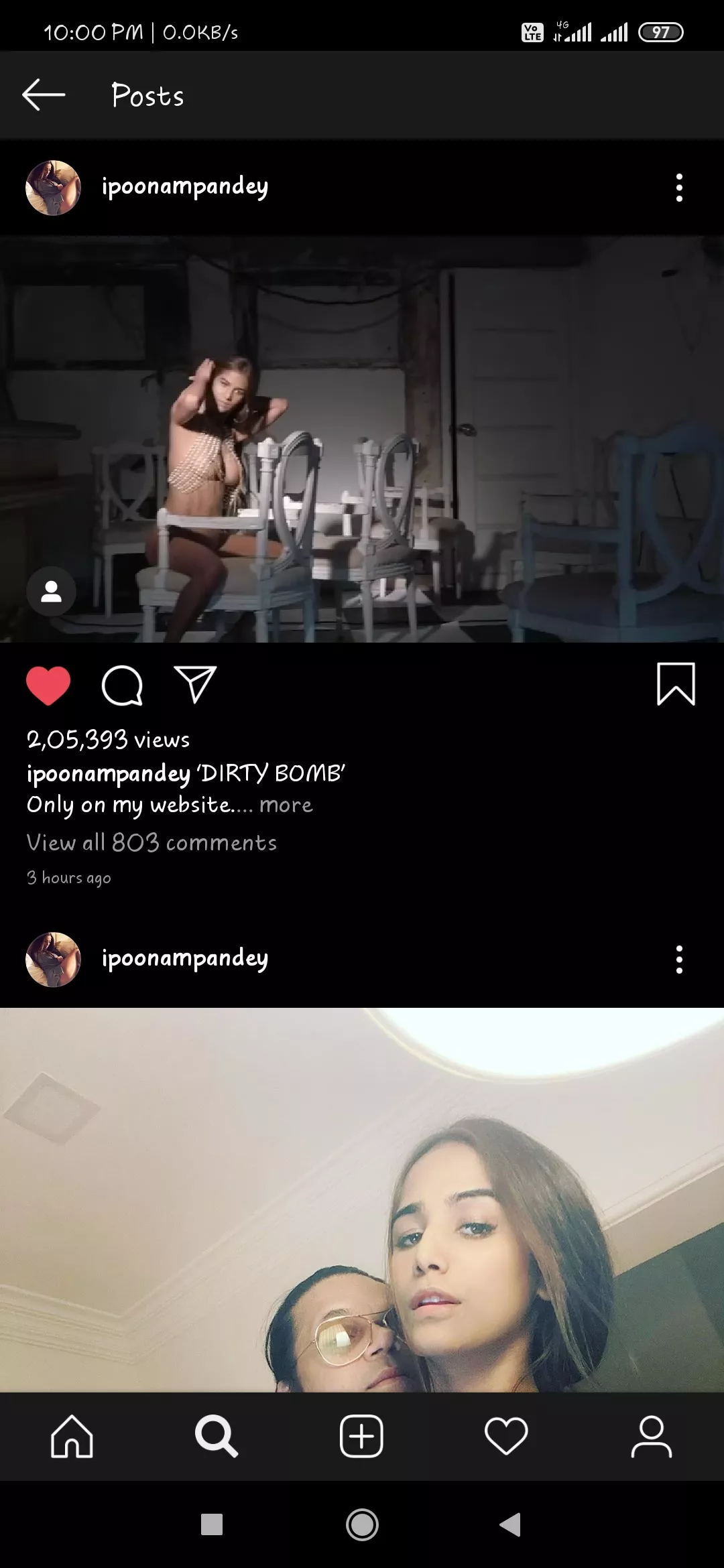
Task: Open overflow menu on the second post
Action: pyautogui.click(x=679, y=960)
